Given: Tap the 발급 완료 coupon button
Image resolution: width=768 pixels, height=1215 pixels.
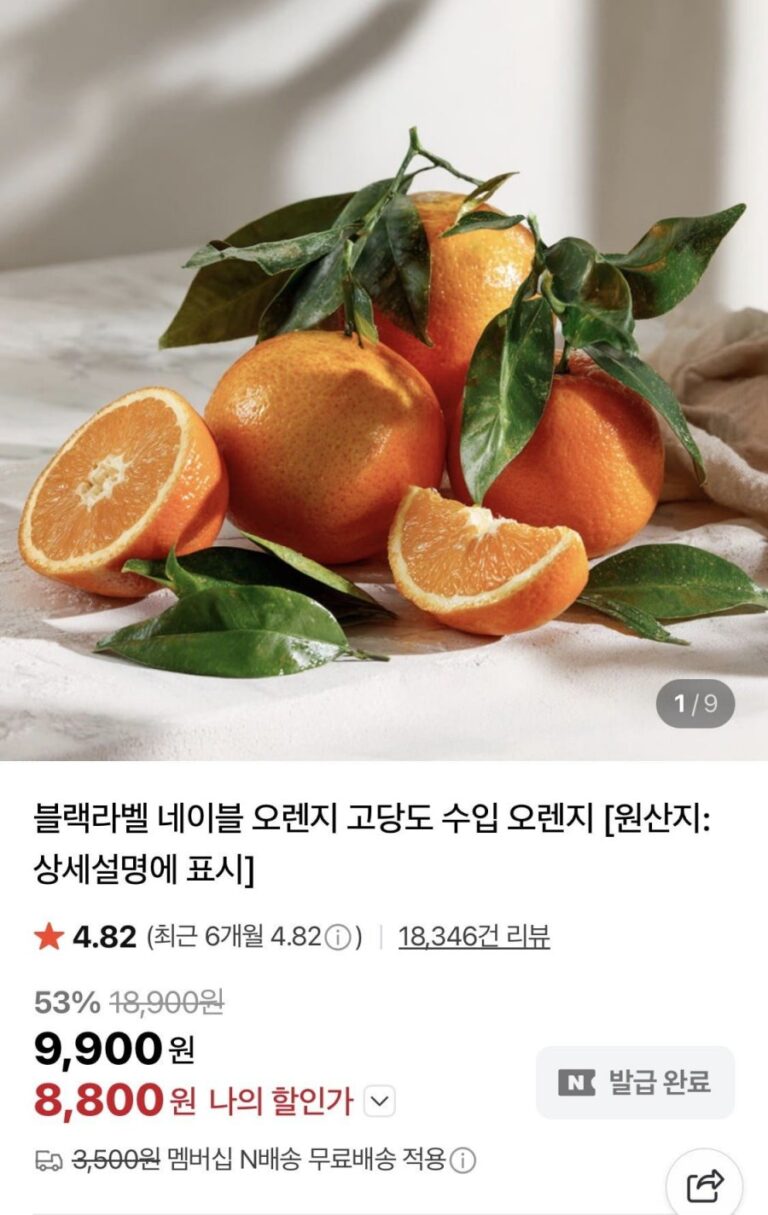Looking at the screenshot, I should 635,1082.
